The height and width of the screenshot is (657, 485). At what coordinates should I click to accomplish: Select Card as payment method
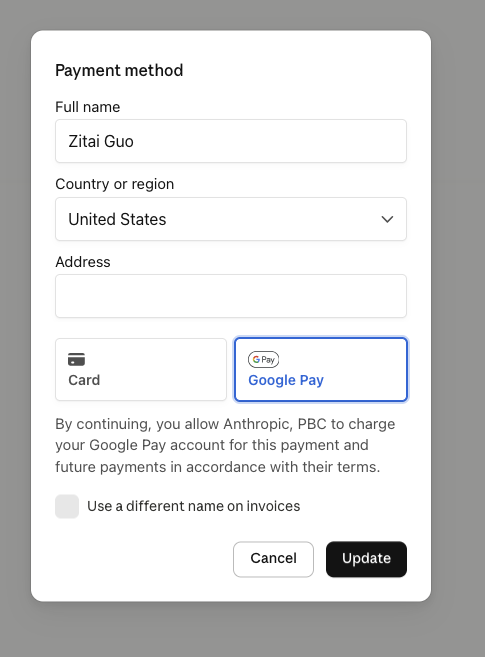(141, 370)
